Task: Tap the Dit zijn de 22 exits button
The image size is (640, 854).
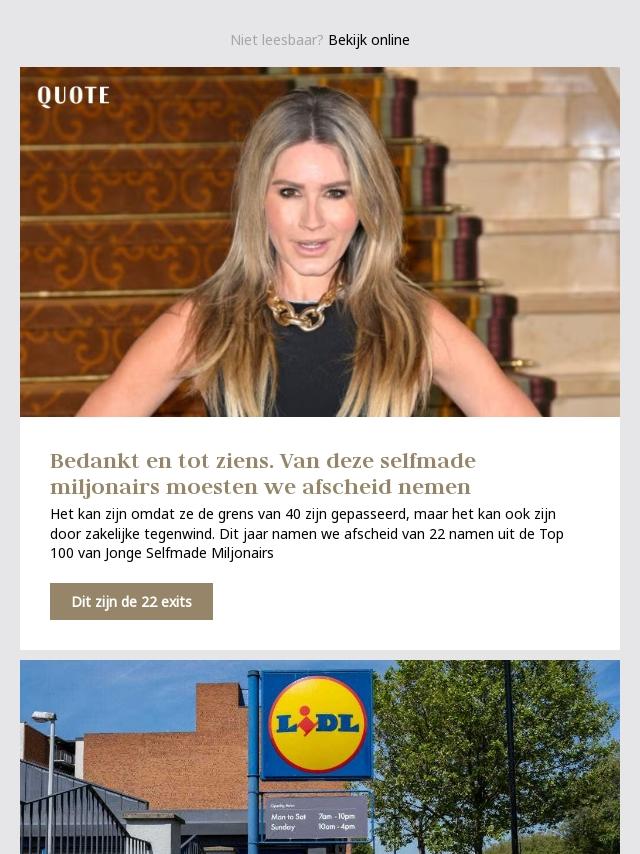Action: pyautogui.click(x=131, y=602)
